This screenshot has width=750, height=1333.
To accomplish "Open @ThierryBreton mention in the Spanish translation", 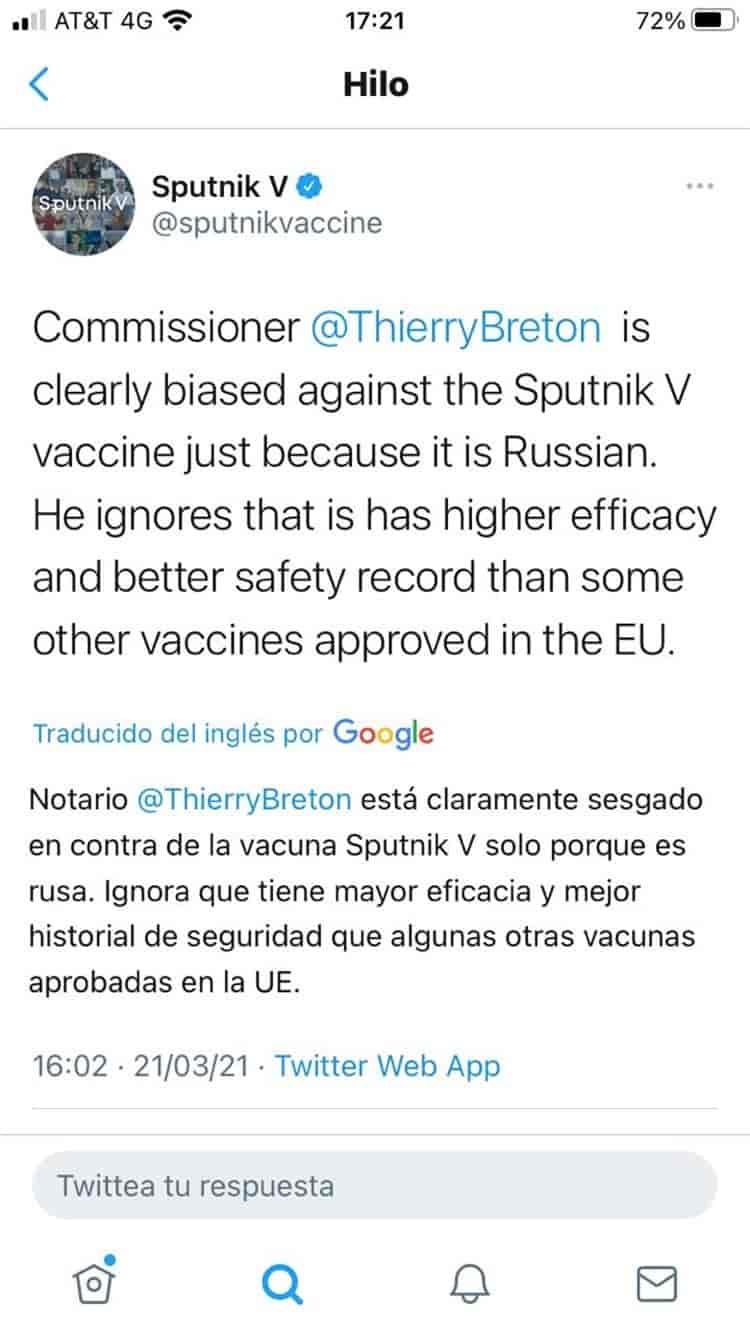I will pyautogui.click(x=243, y=800).
